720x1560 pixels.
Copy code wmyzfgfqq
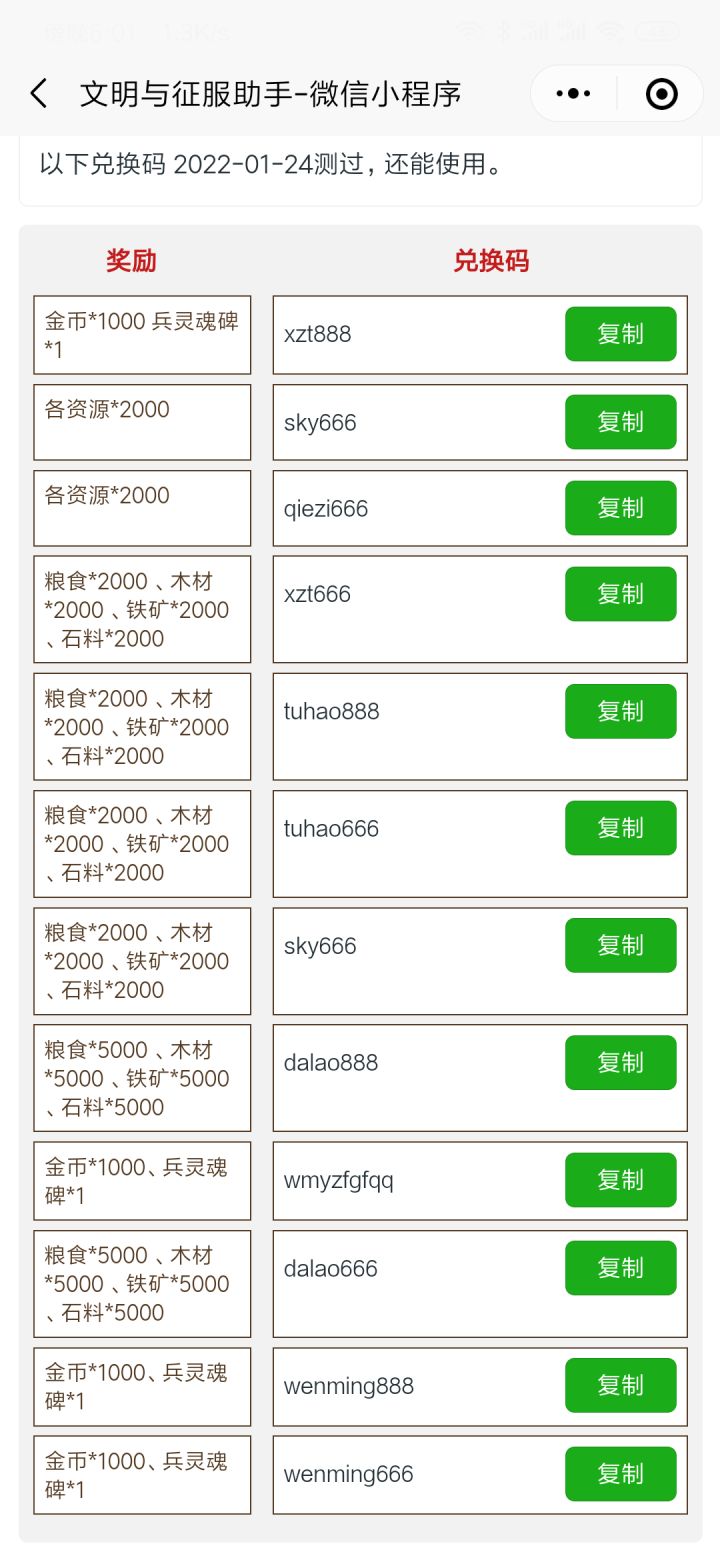[620, 1180]
